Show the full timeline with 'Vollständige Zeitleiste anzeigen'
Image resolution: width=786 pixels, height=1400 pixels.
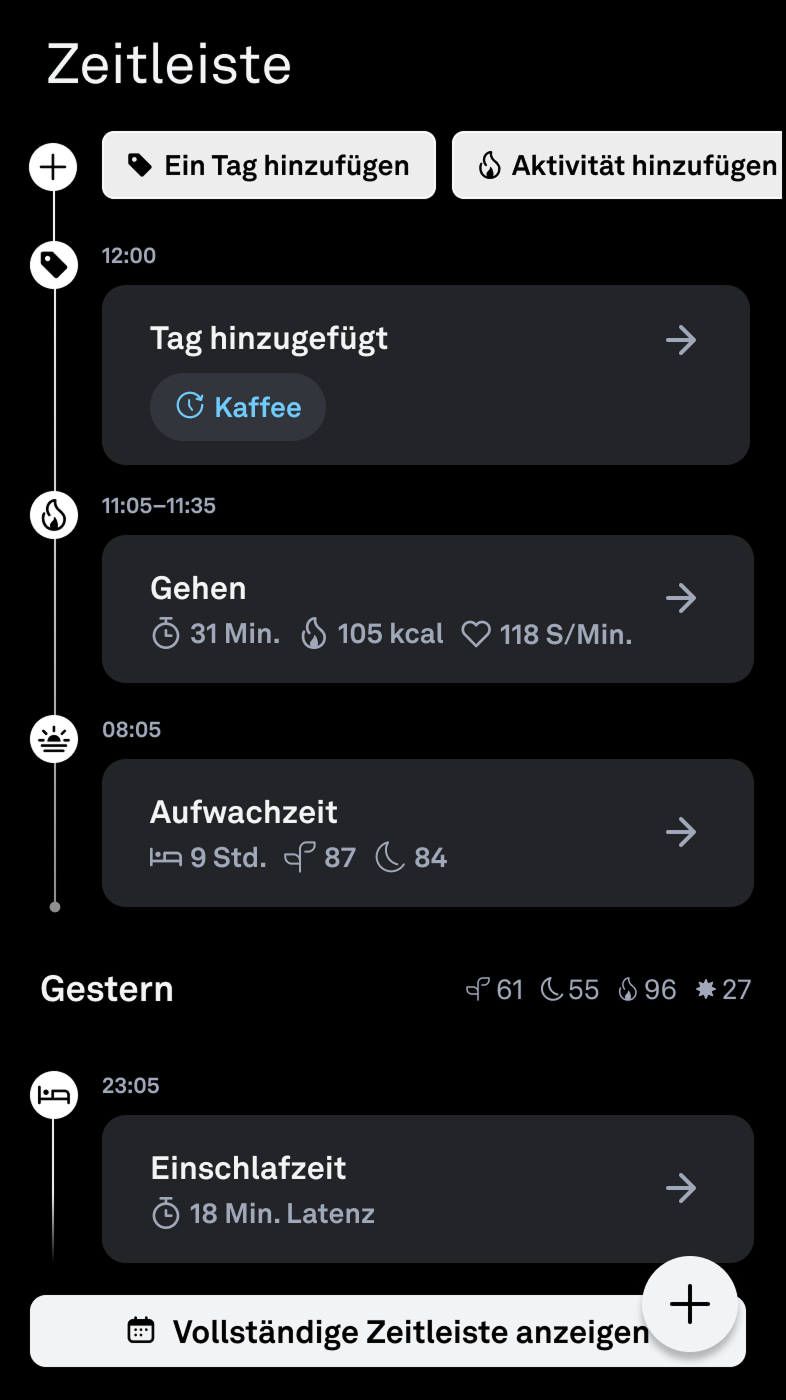click(340, 1332)
